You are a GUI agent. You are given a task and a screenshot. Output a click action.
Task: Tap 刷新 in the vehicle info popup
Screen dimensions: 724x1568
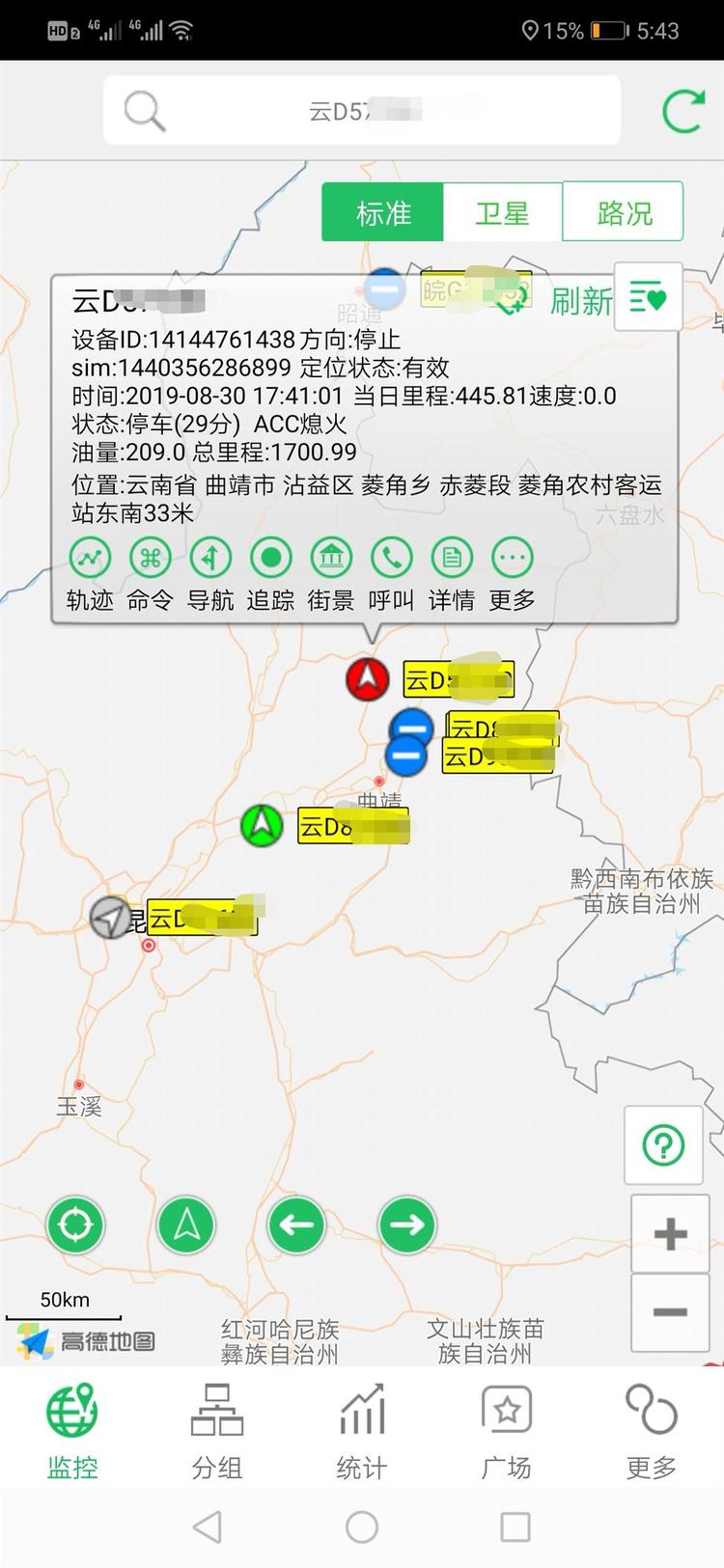point(580,301)
